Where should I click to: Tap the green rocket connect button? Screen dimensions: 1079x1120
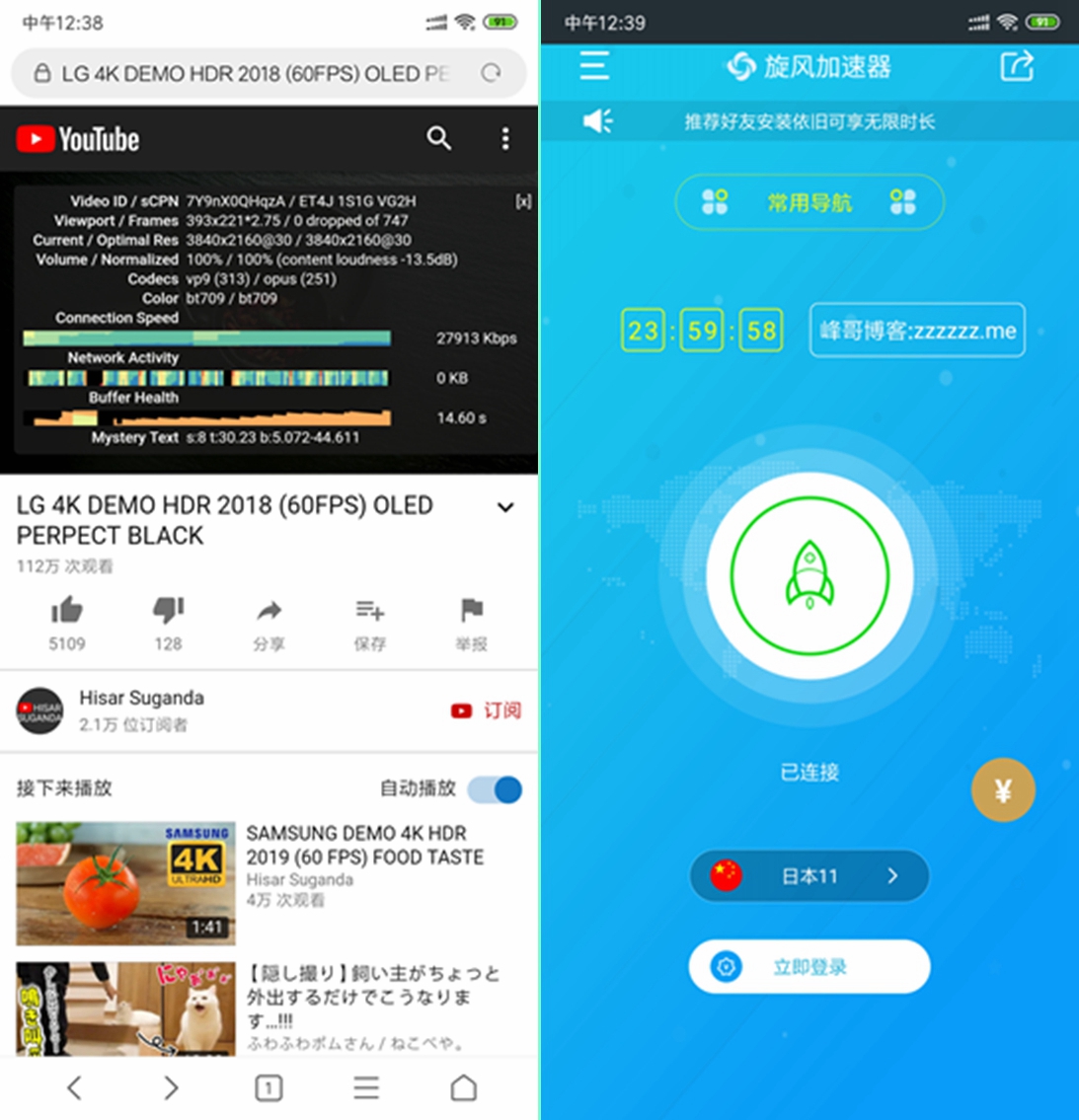click(x=809, y=577)
